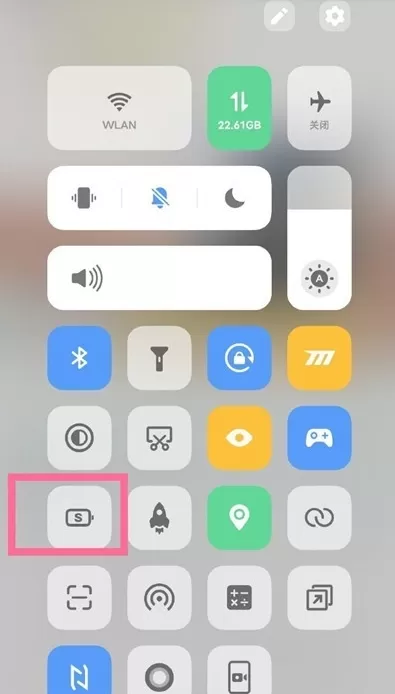Toggle auto brightness on the brightness slider
395x694 pixels.
[x=319, y=279]
